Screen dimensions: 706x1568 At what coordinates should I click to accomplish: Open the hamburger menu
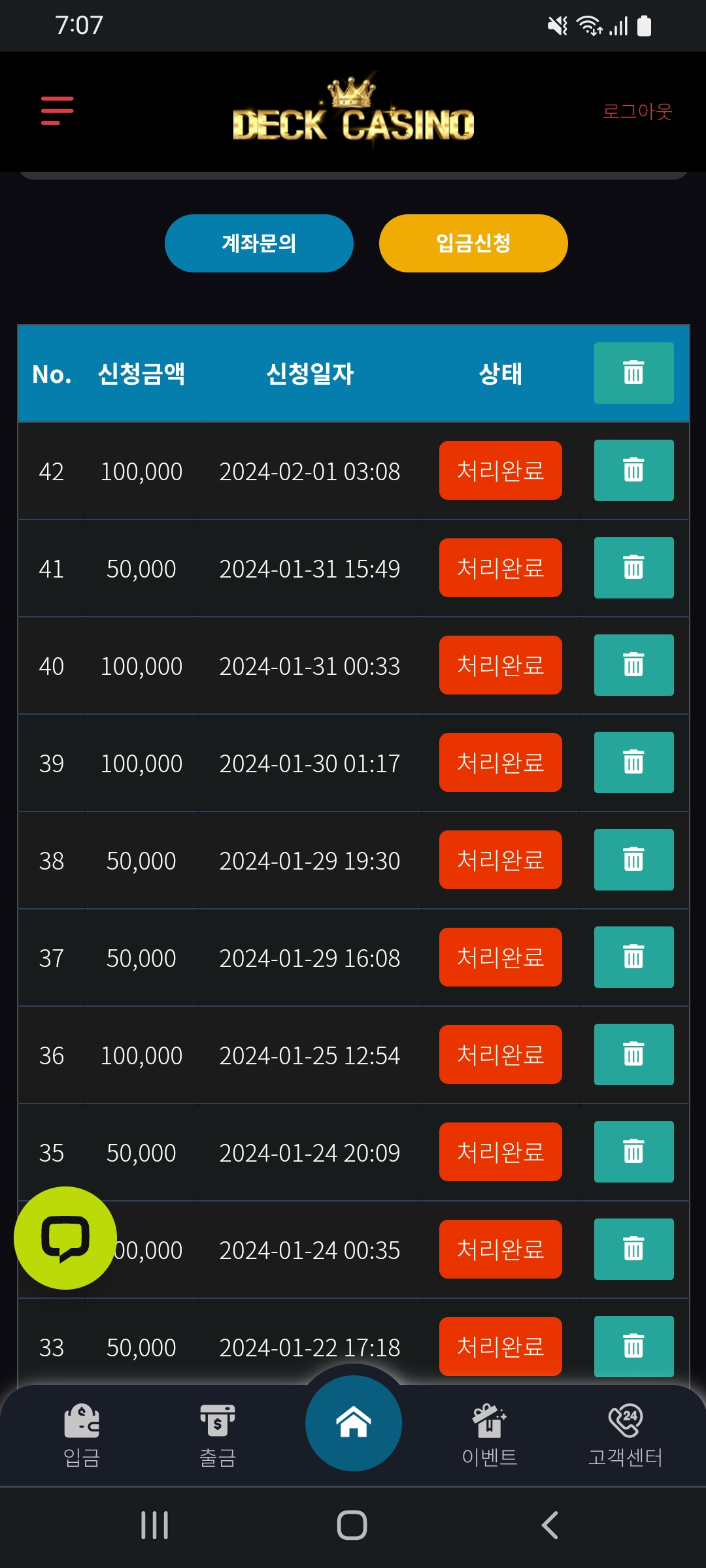click(x=58, y=110)
